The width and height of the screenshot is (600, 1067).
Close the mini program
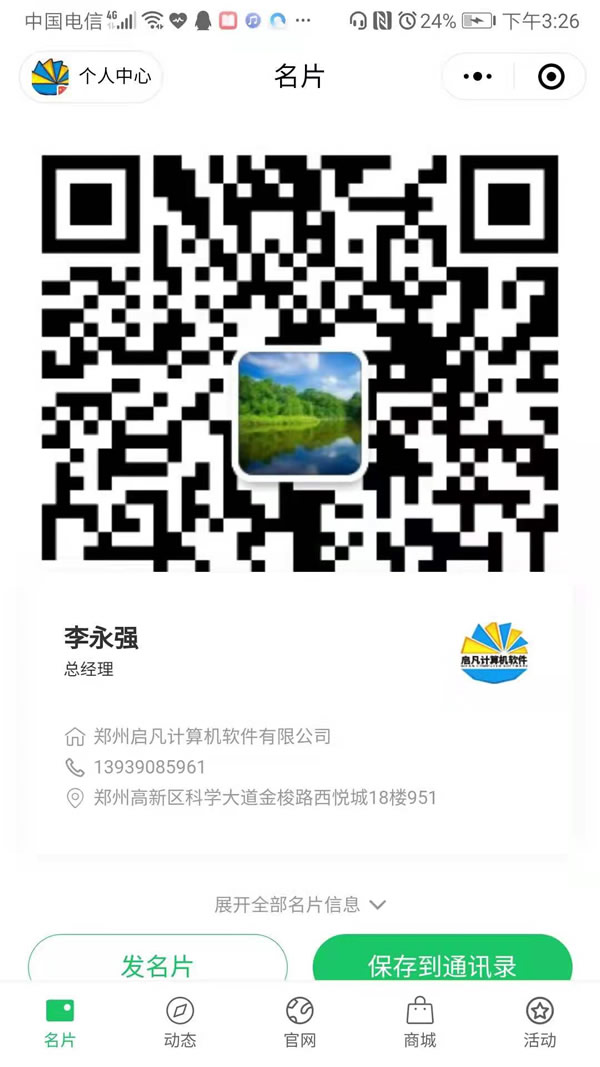(x=550, y=76)
